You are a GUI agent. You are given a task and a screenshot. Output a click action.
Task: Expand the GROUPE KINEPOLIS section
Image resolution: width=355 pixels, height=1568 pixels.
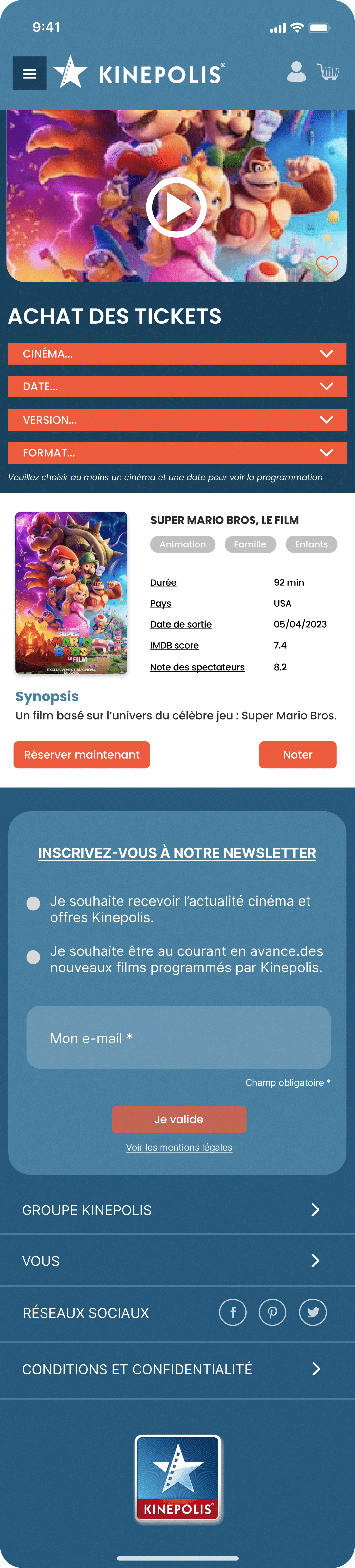pos(177,1209)
